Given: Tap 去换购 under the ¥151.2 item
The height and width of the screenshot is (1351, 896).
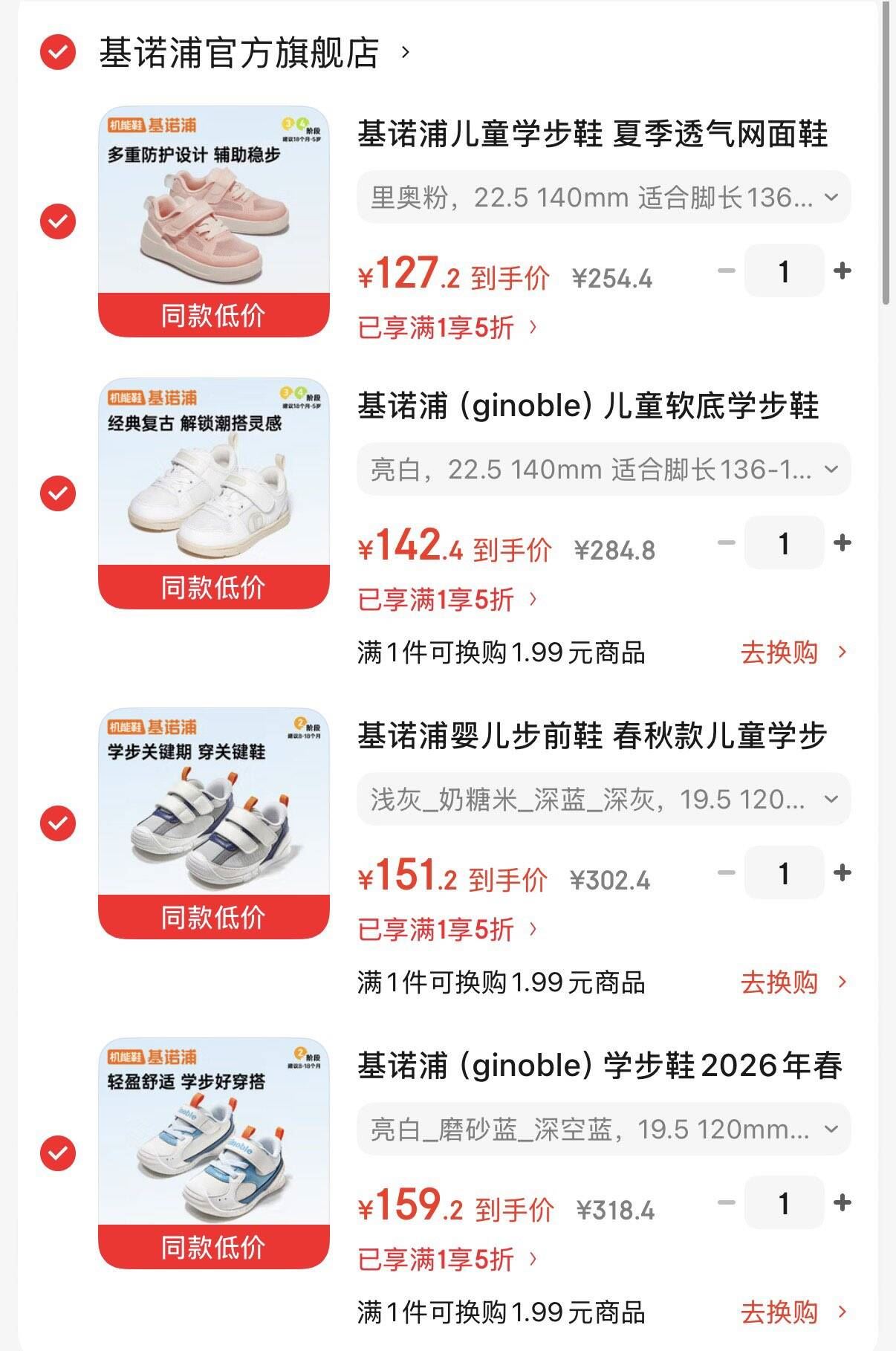Looking at the screenshot, I should click(x=792, y=983).
